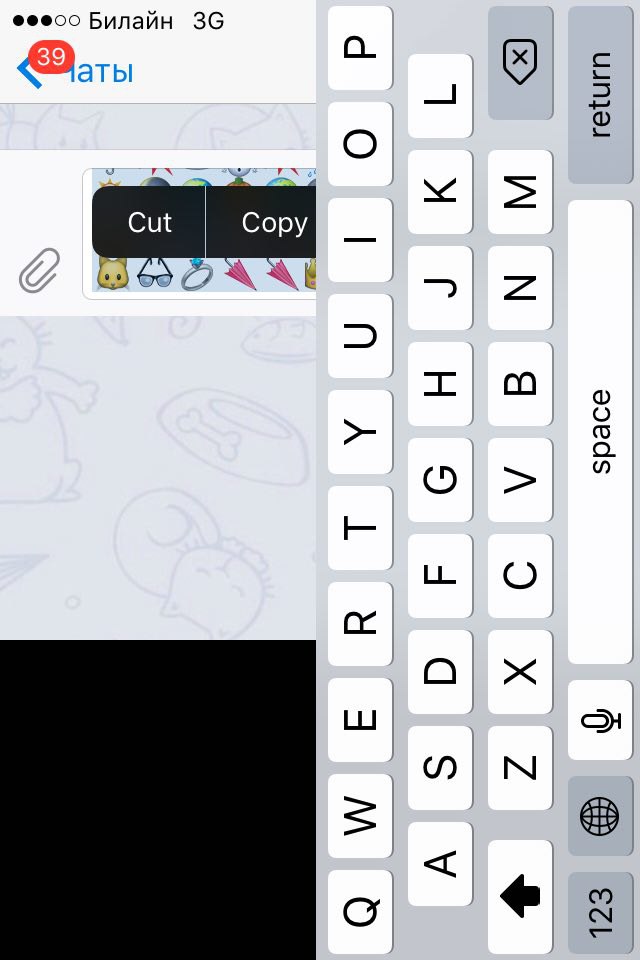Screen dimensions: 640x960
Task: Type the letter P
Action: click(x=360, y=47)
